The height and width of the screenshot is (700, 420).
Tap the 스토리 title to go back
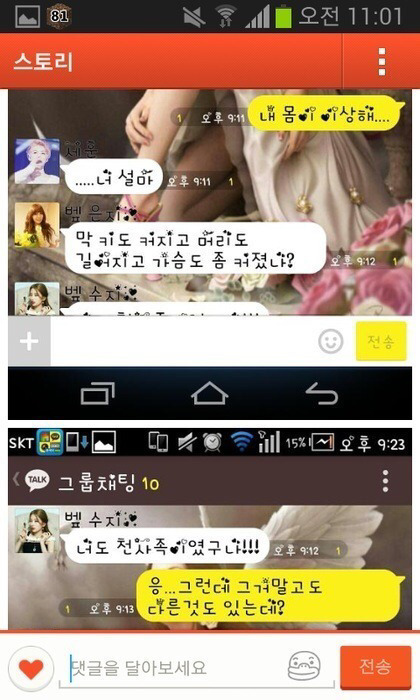(43, 62)
